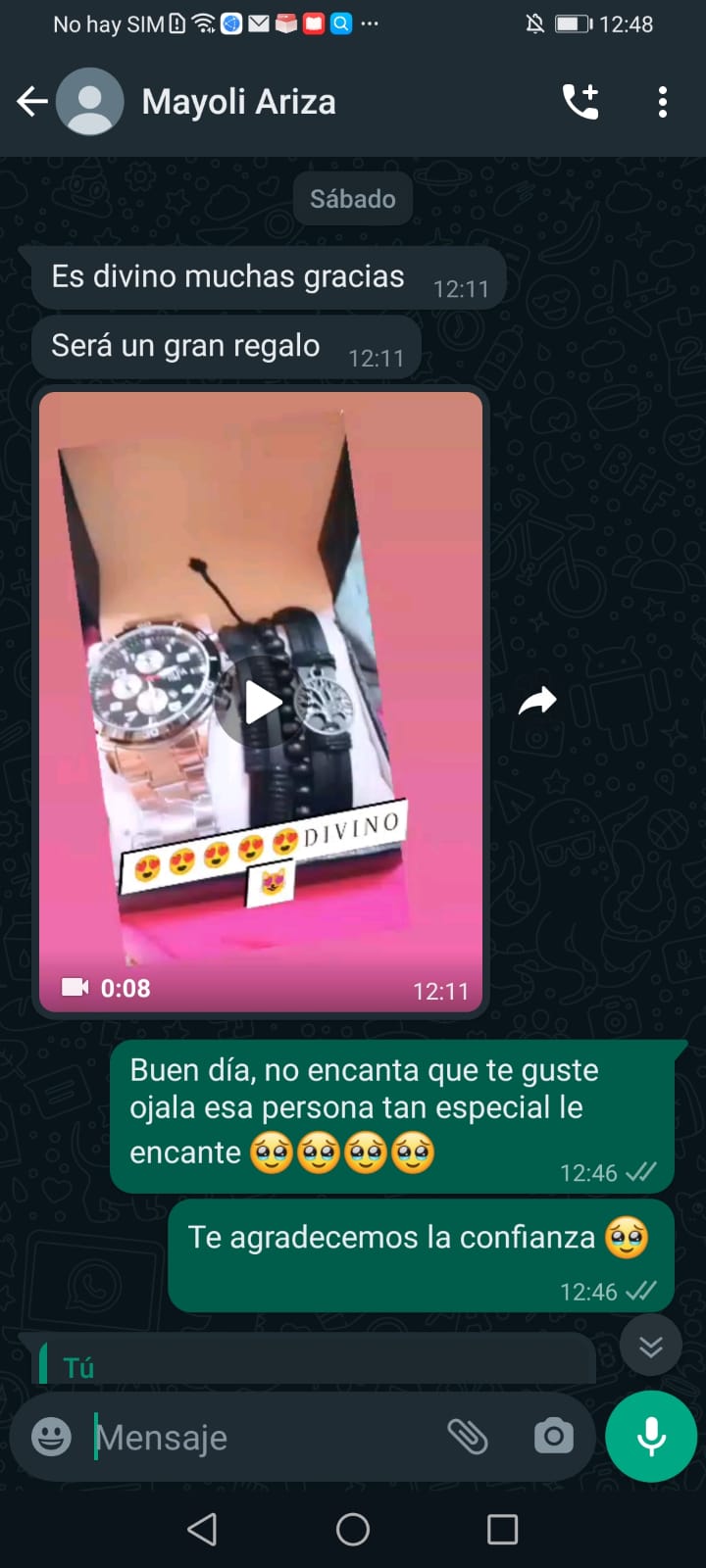Screen dimensions: 706x1568
Task: Record a voice message
Action: point(651,1437)
